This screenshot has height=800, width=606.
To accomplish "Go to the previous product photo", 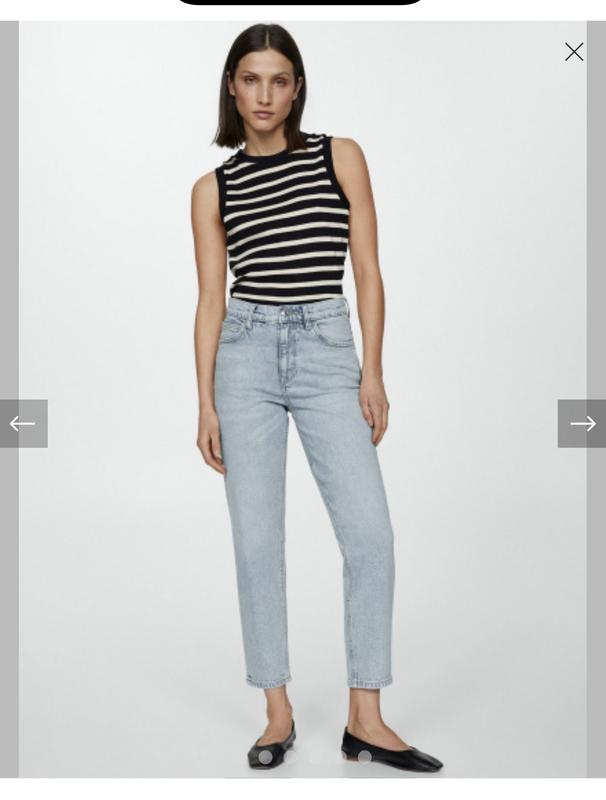I will [x=23, y=424].
